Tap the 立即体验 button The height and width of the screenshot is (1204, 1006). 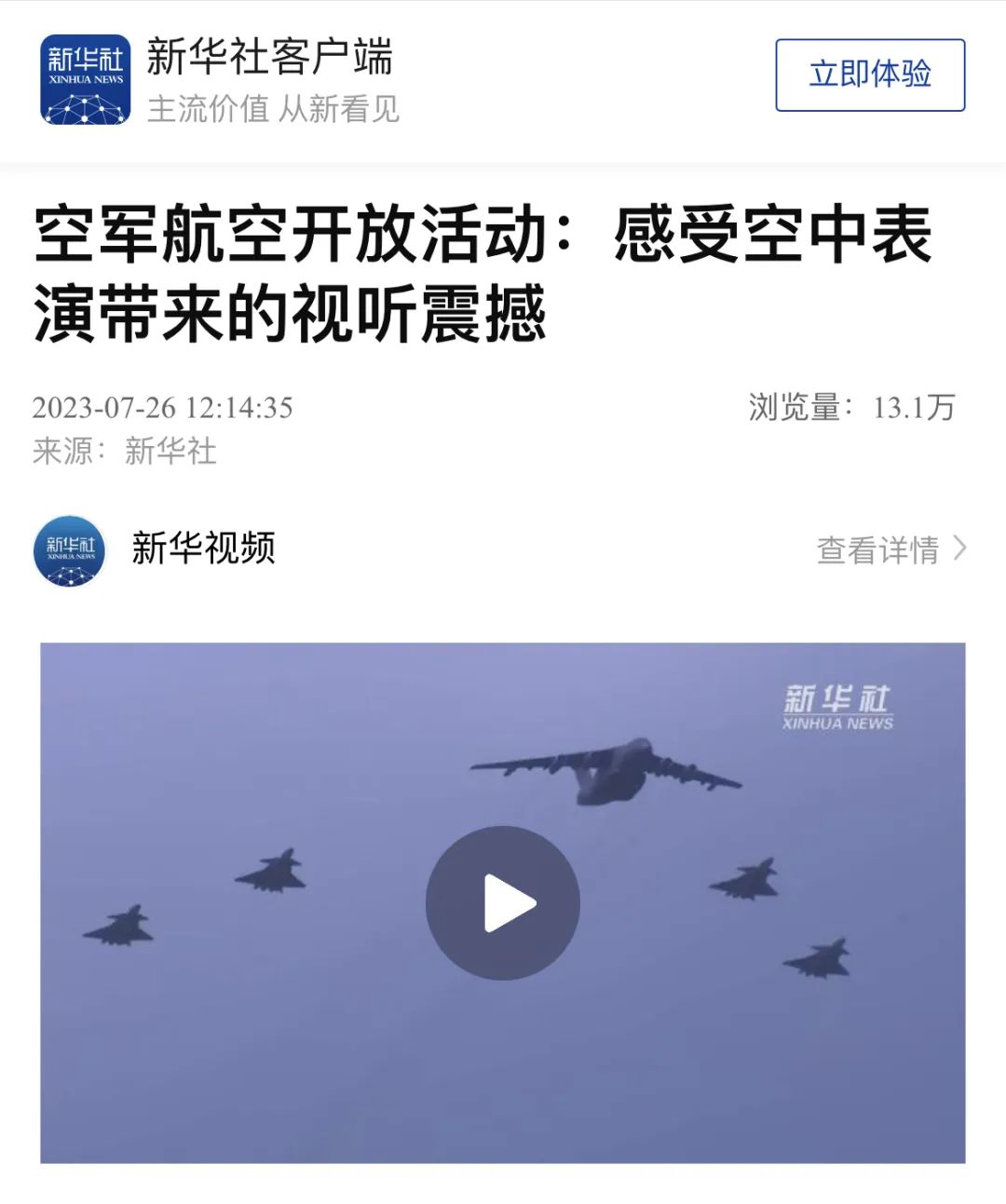pyautogui.click(x=869, y=75)
